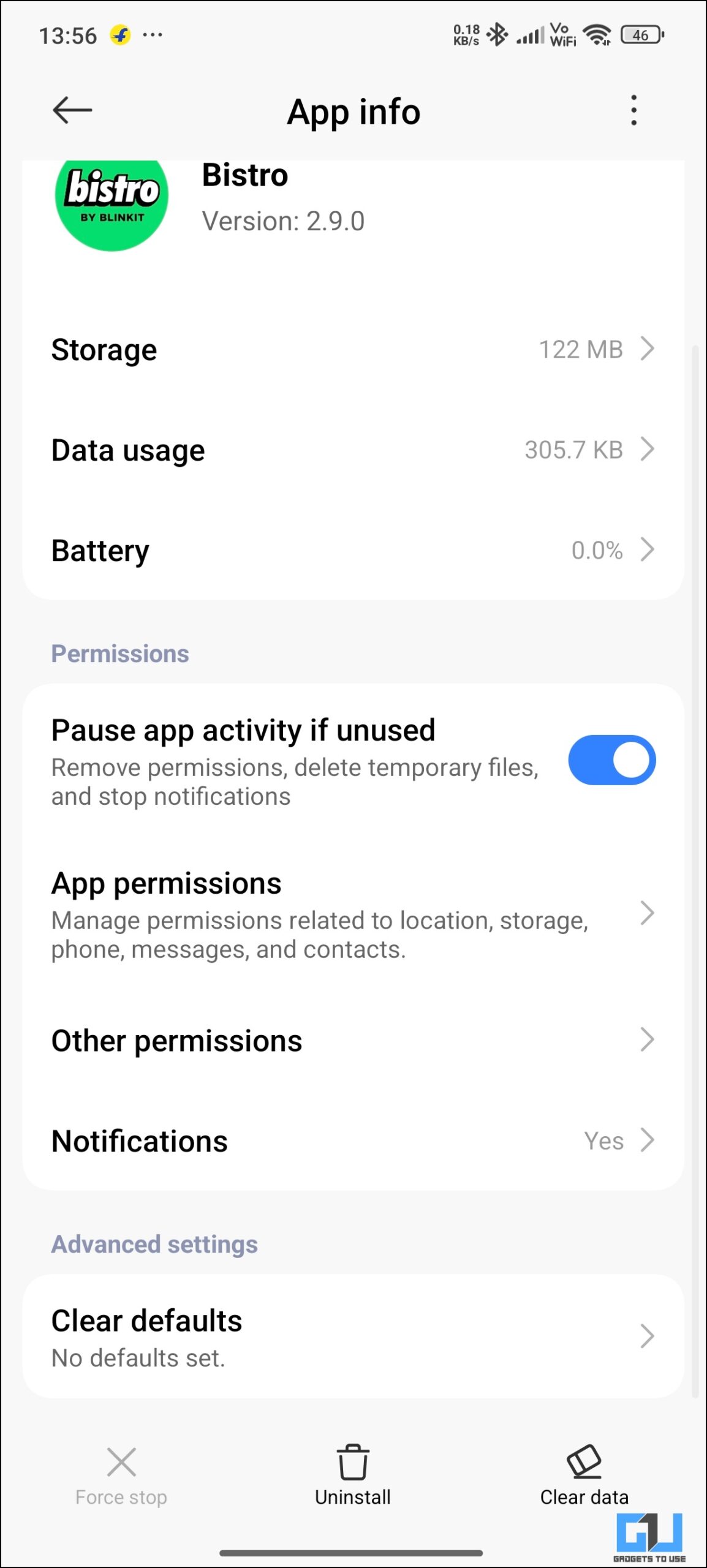View Data usage for Bistro
The image size is (707, 1568).
coord(353,450)
